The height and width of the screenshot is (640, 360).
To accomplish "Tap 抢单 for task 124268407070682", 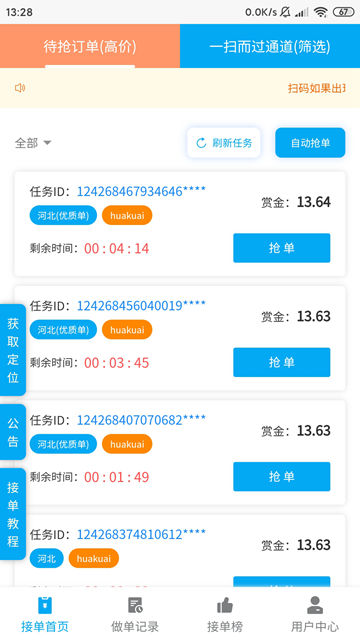I will coord(282,476).
